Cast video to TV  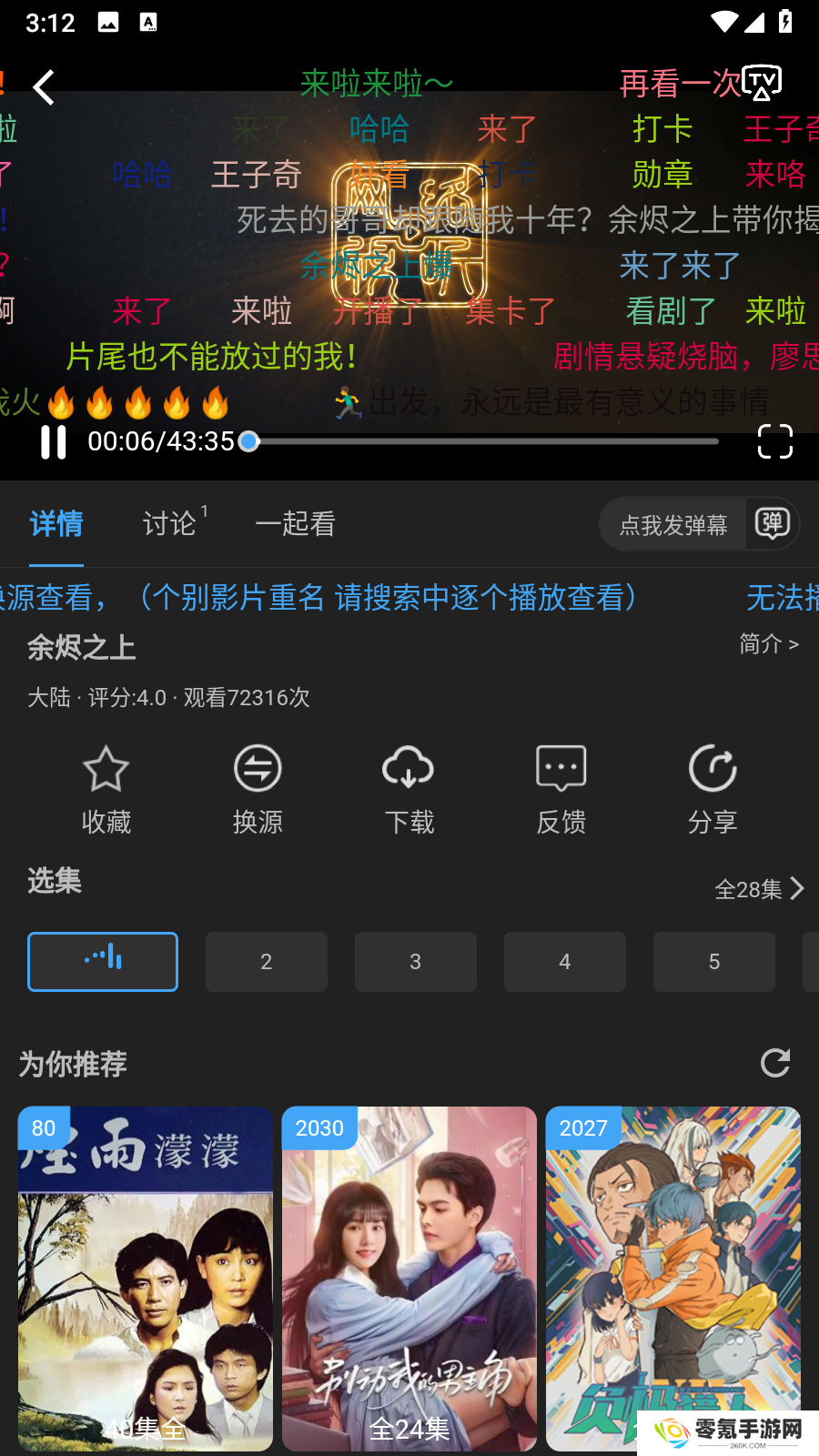coord(762,83)
